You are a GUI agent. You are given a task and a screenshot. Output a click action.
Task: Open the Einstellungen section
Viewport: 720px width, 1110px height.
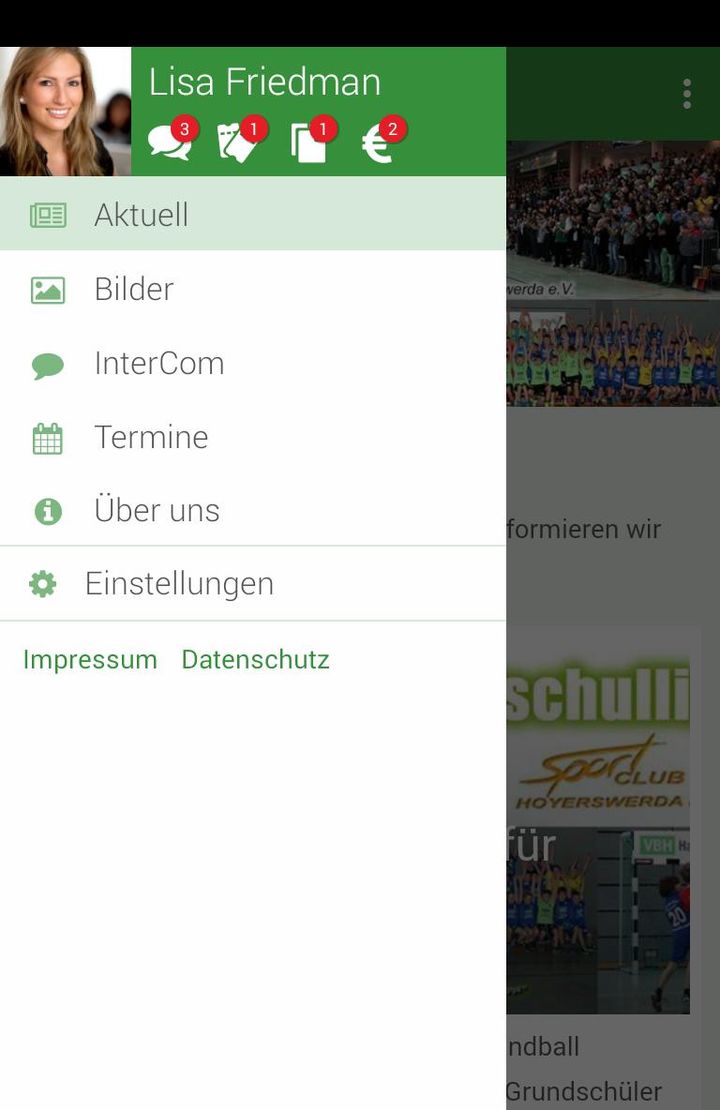[x=180, y=583]
